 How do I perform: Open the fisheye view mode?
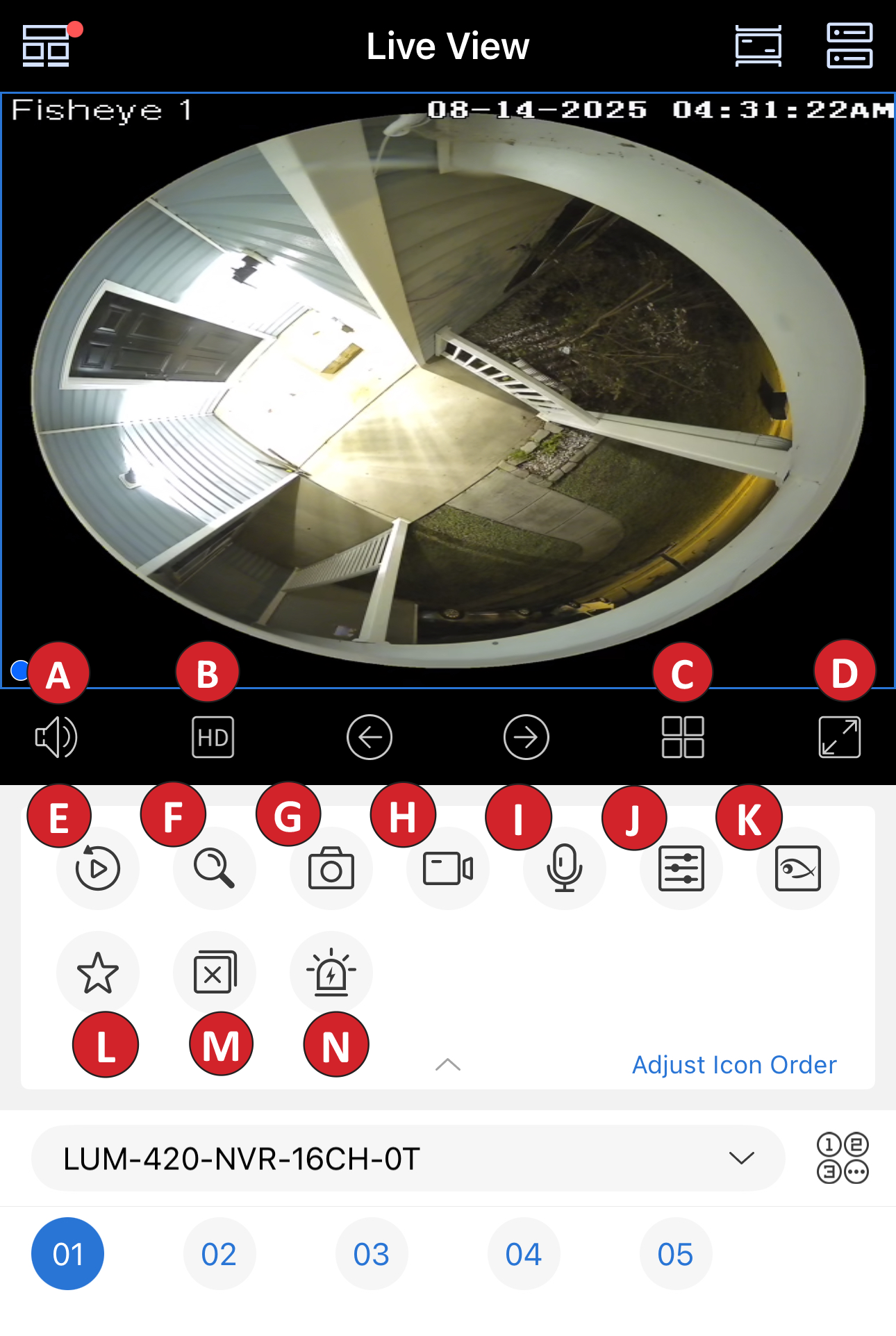[x=798, y=868]
